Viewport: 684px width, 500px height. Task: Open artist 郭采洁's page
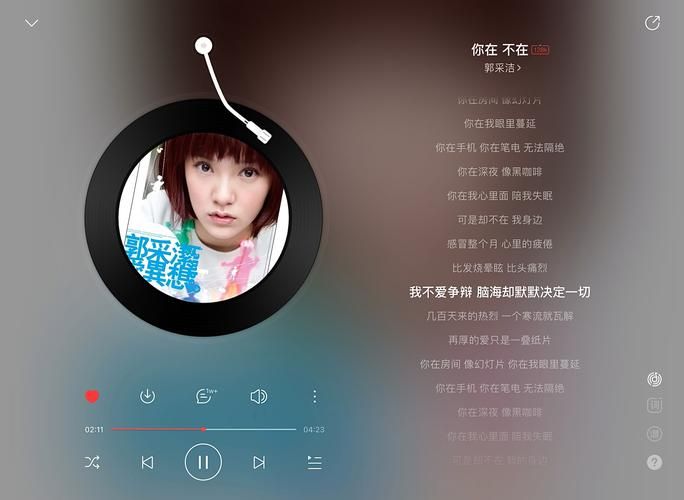click(502, 68)
